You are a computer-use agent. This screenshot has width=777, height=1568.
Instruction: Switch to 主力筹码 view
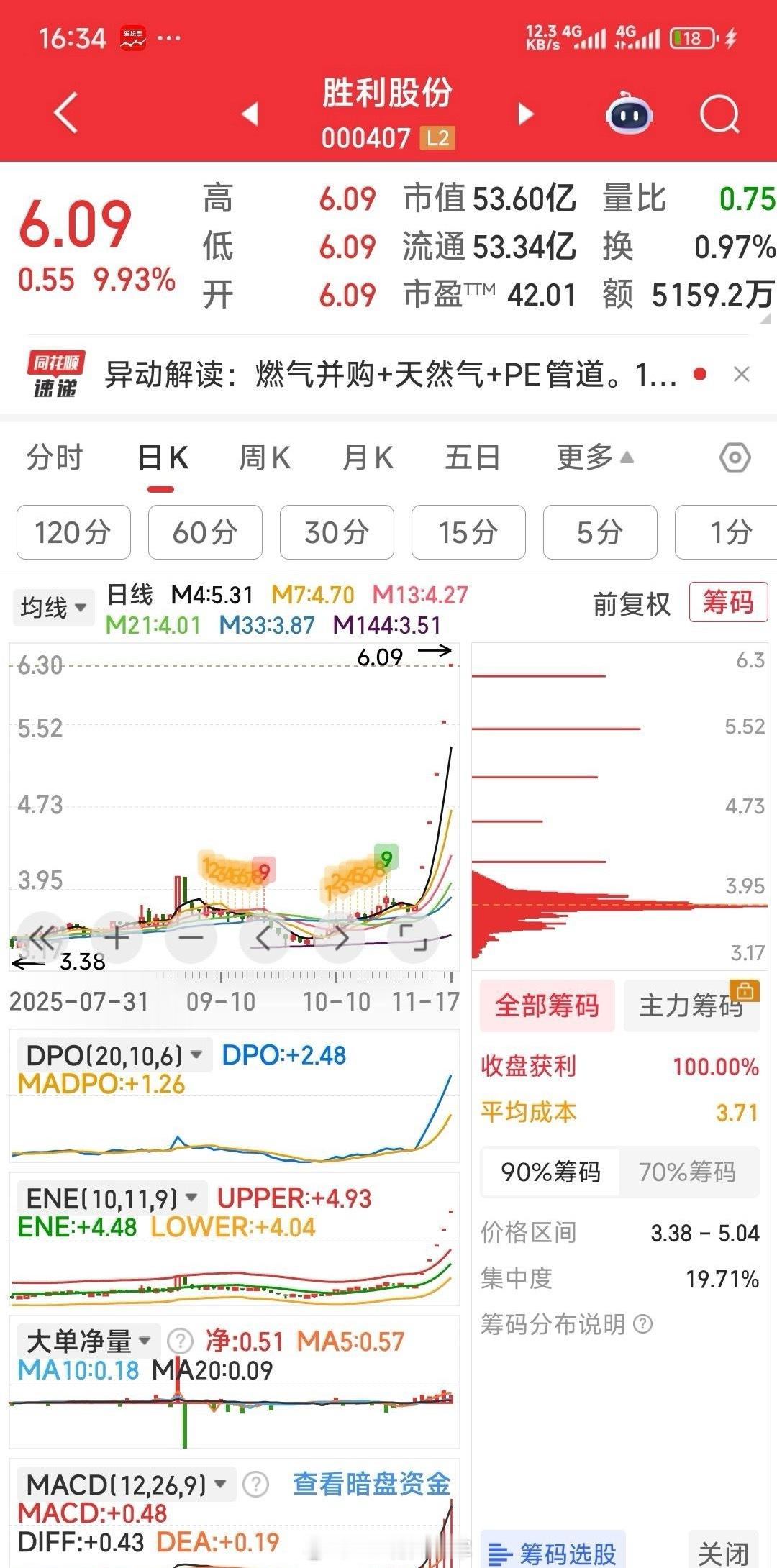coord(691,1006)
